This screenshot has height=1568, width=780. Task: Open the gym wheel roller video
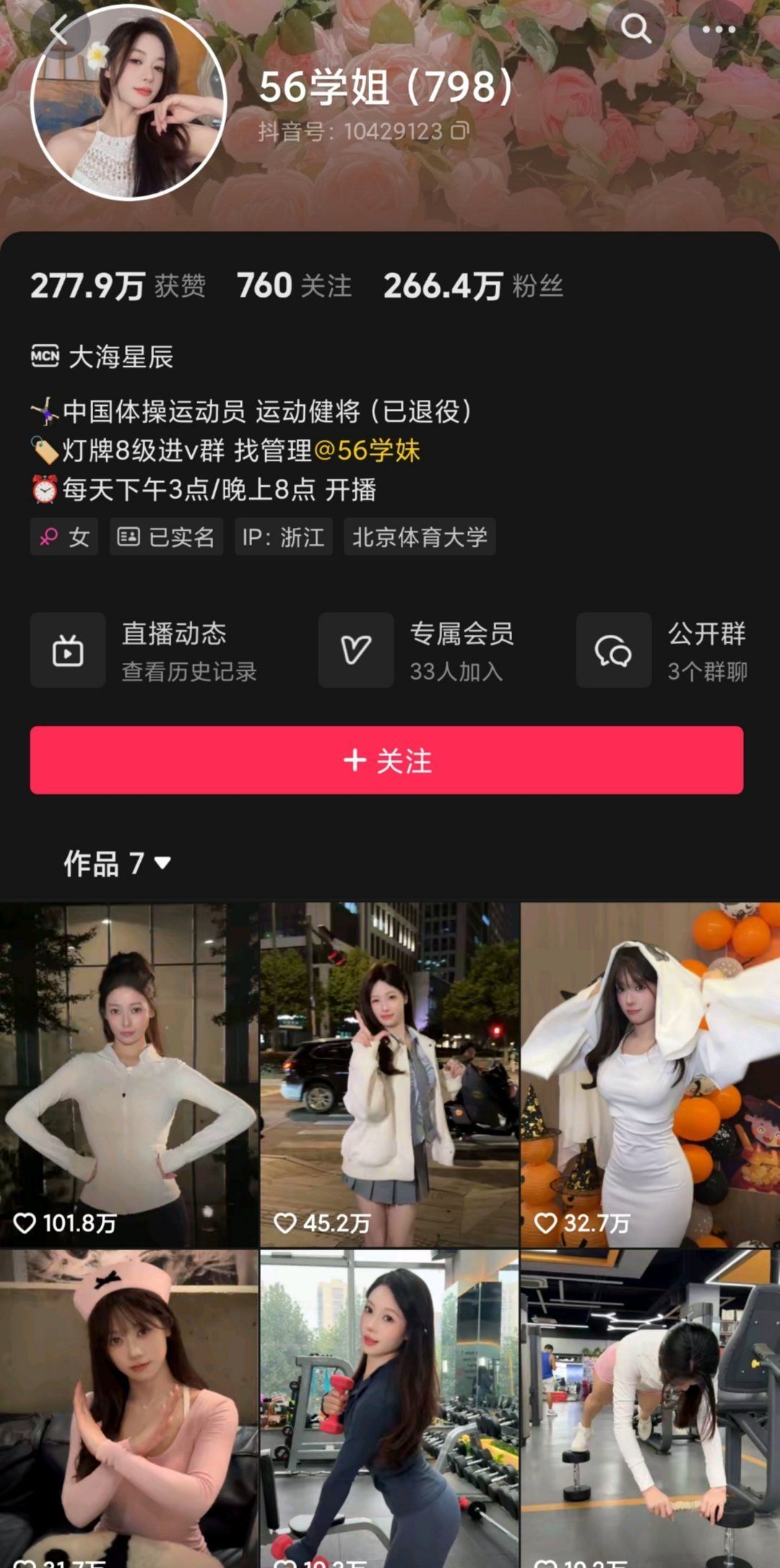650,1408
